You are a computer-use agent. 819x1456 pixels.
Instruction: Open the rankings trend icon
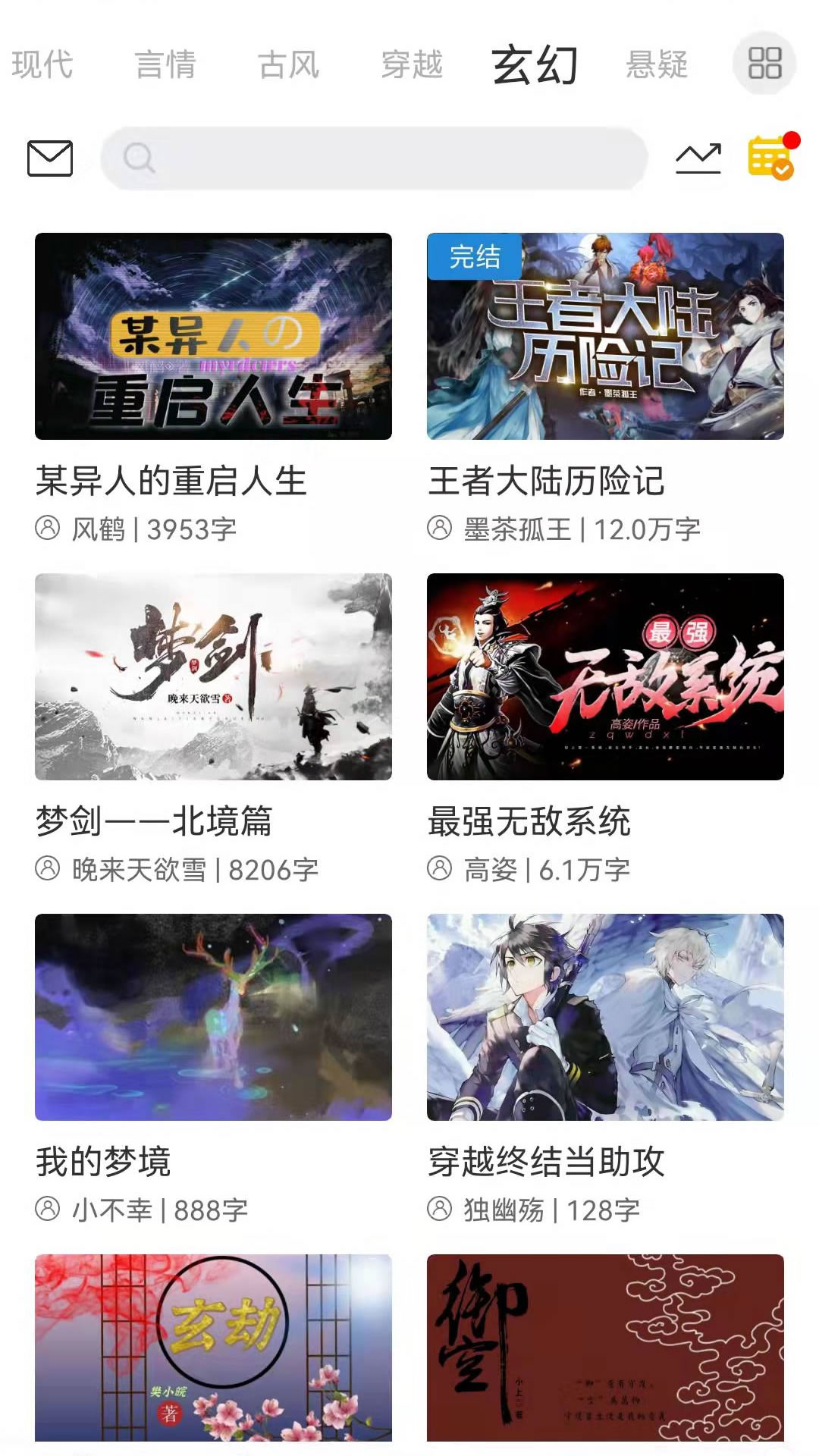click(698, 158)
